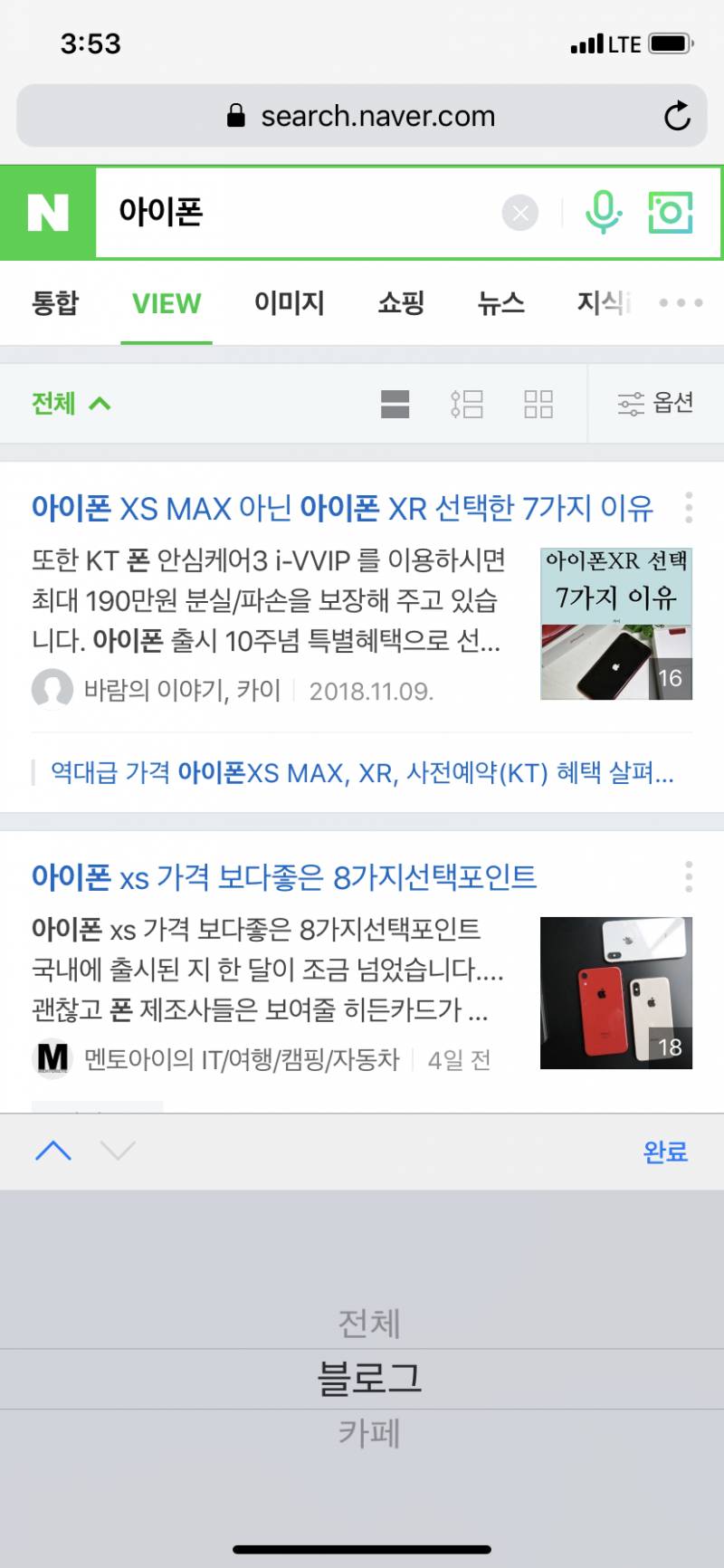Open image search using the camera icon
This screenshot has height=1568, width=724.
coord(670,213)
